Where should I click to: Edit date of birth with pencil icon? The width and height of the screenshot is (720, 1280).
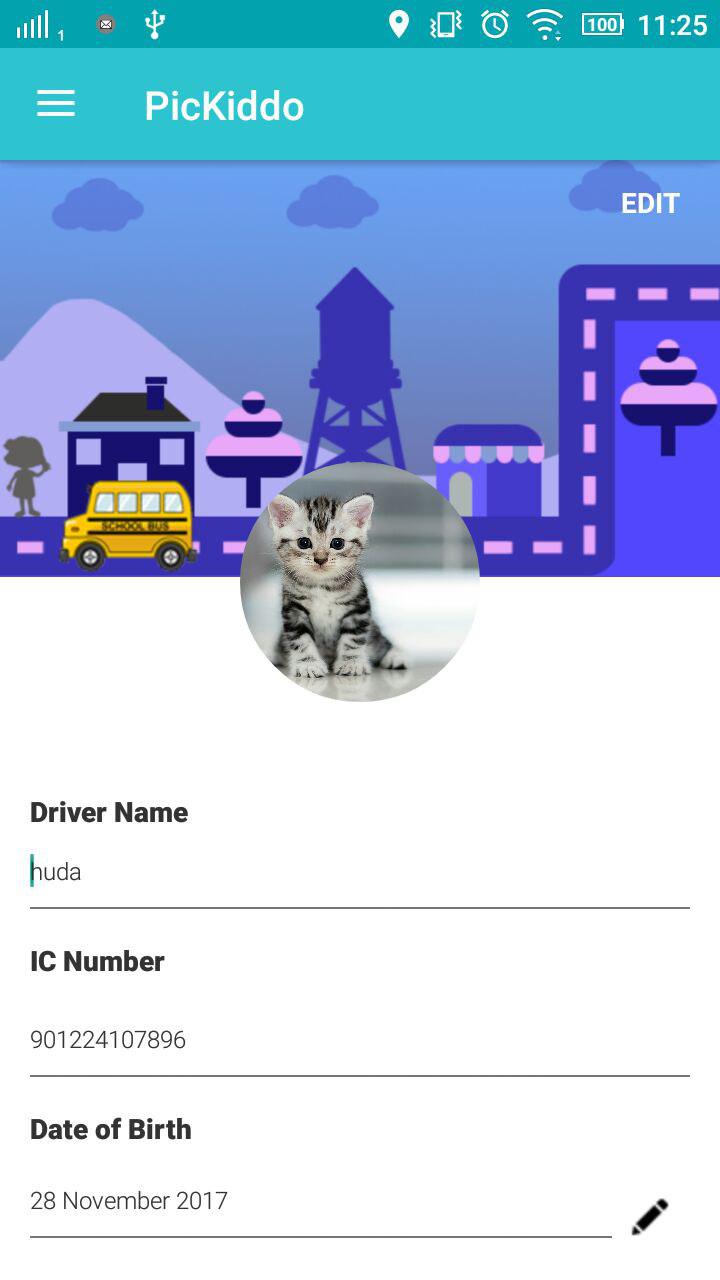649,1217
